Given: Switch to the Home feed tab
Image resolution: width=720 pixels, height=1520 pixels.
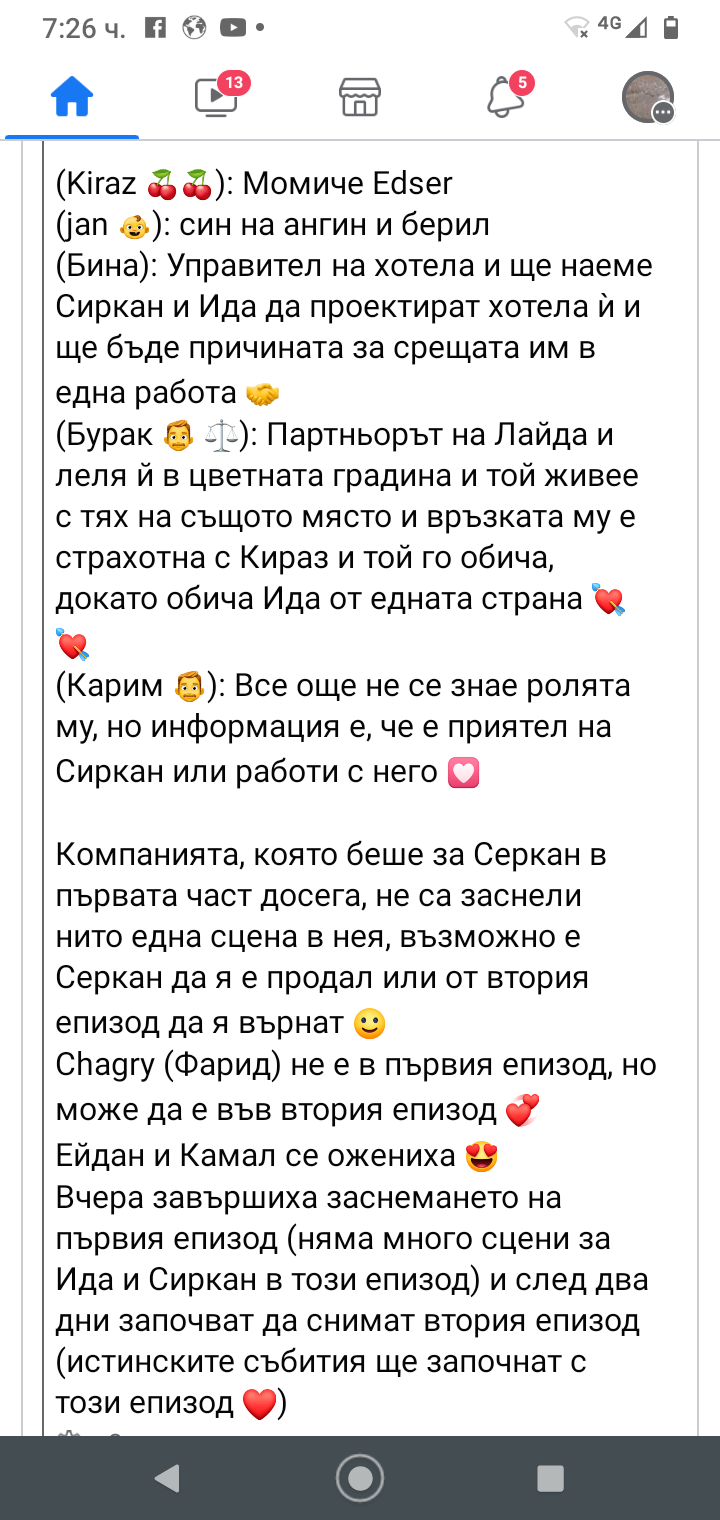Looking at the screenshot, I should [x=72, y=98].
